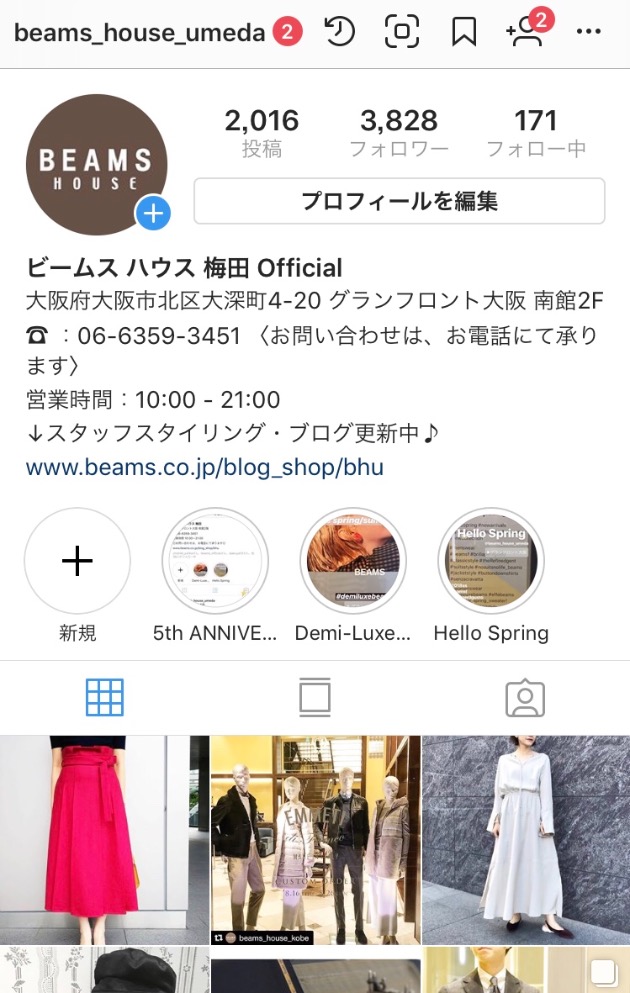View the 171 following list
The width and height of the screenshot is (630, 993).
tap(535, 133)
